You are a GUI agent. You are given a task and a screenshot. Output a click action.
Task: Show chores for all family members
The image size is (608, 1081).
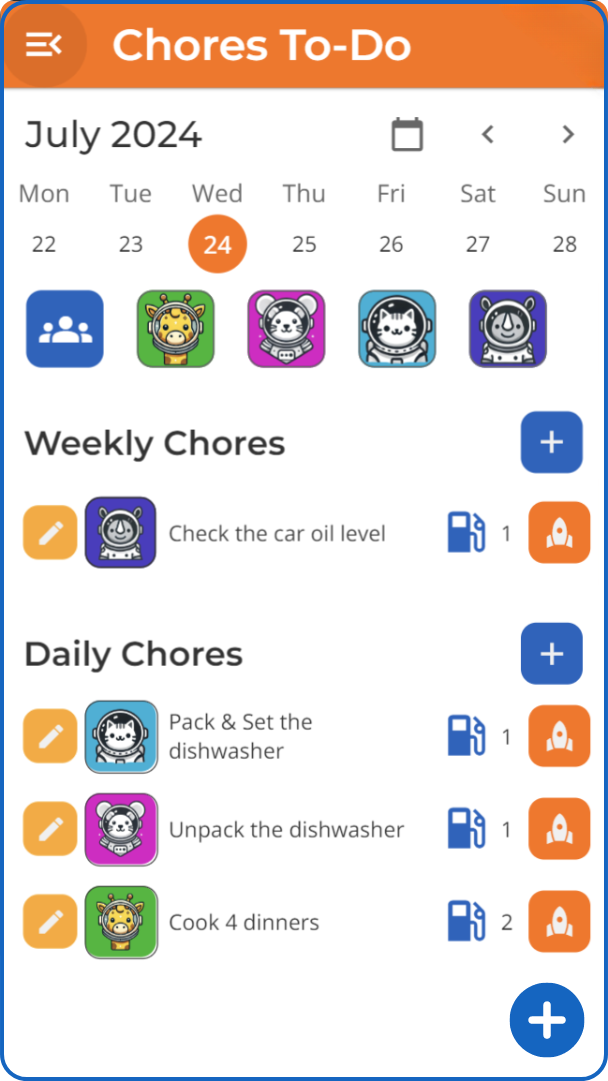(x=65, y=329)
